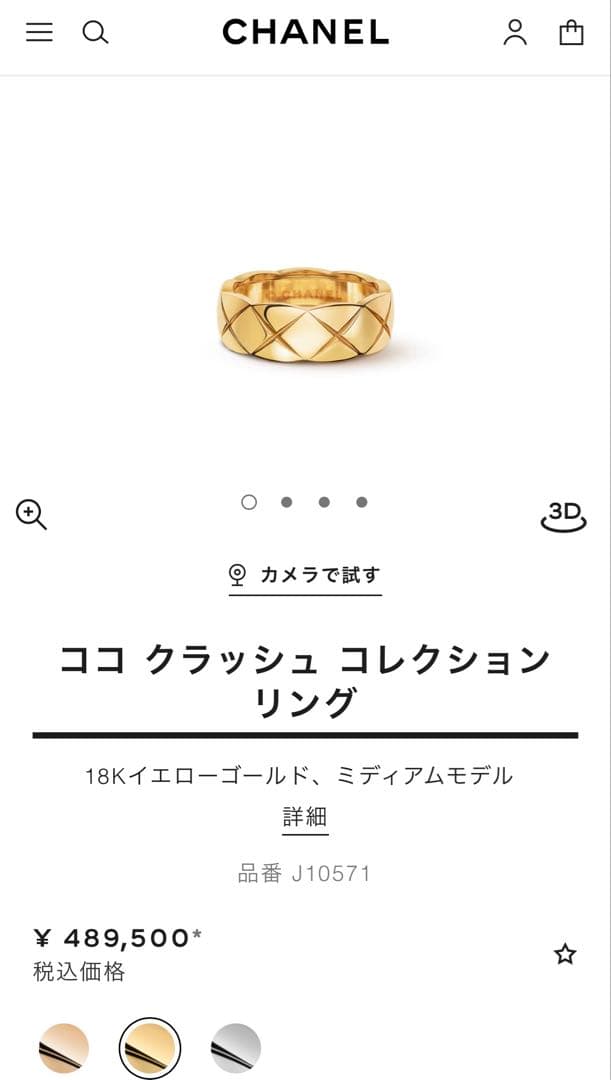Jump to the second product image dot
Viewport: 611px width, 1080px height.
tap(287, 502)
